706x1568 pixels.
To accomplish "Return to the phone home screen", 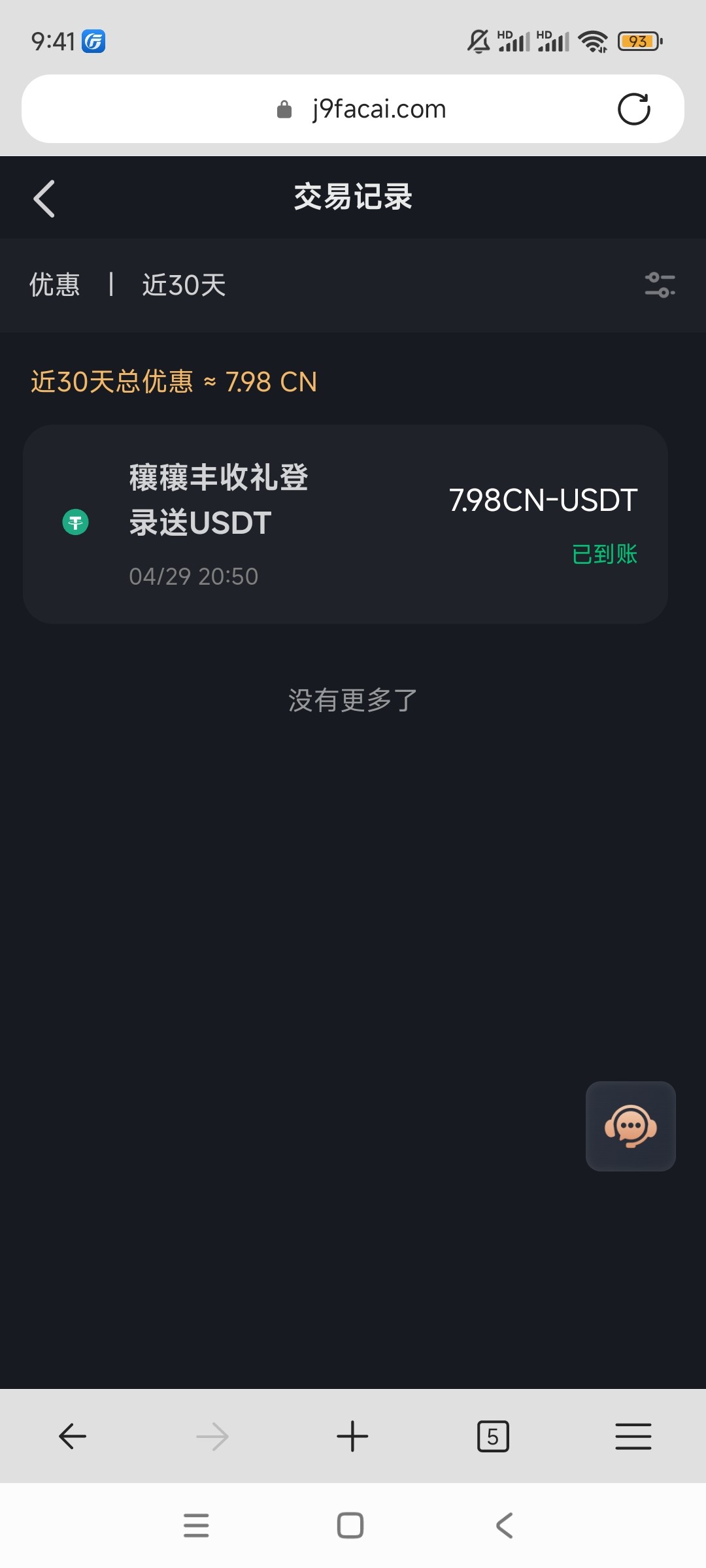I will click(x=350, y=1526).
